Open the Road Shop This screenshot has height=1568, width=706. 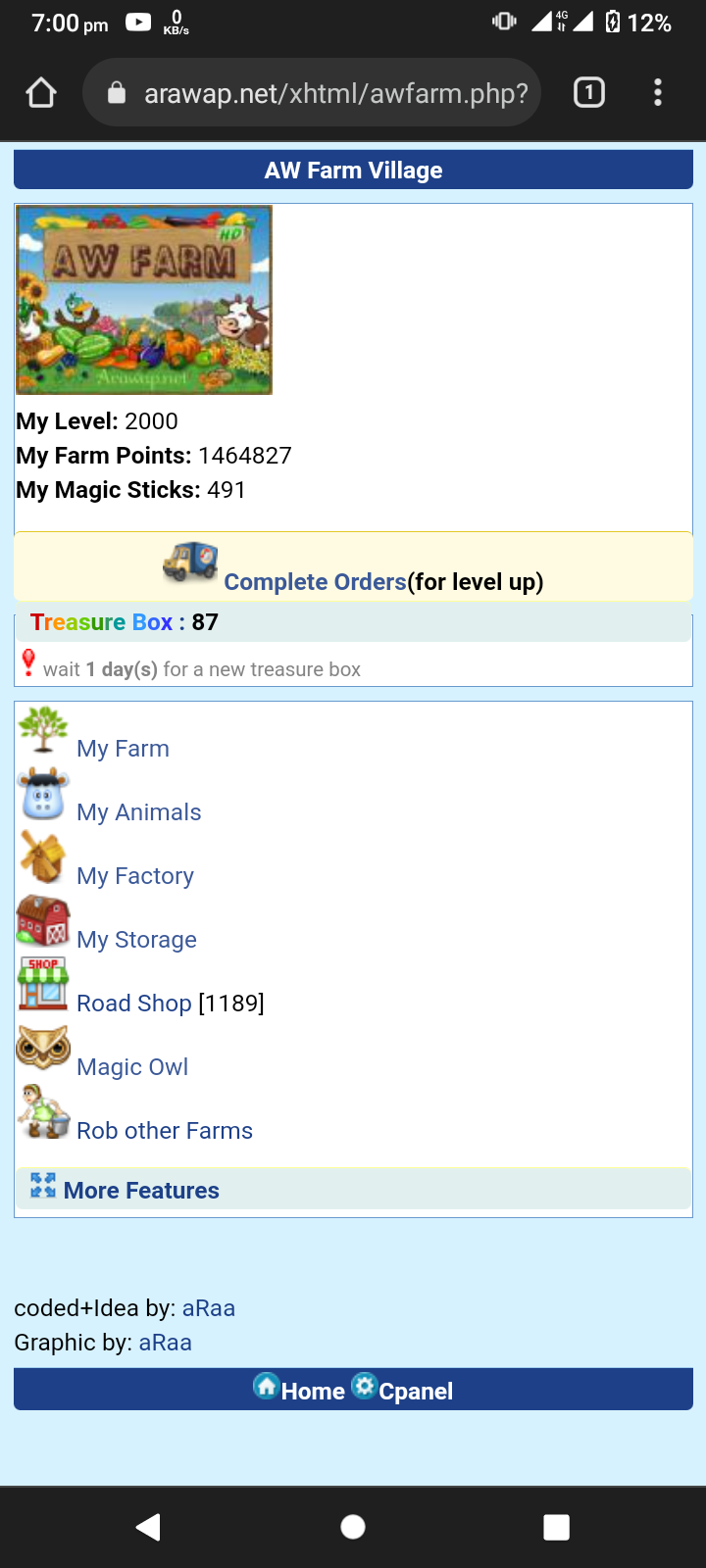[133, 1004]
